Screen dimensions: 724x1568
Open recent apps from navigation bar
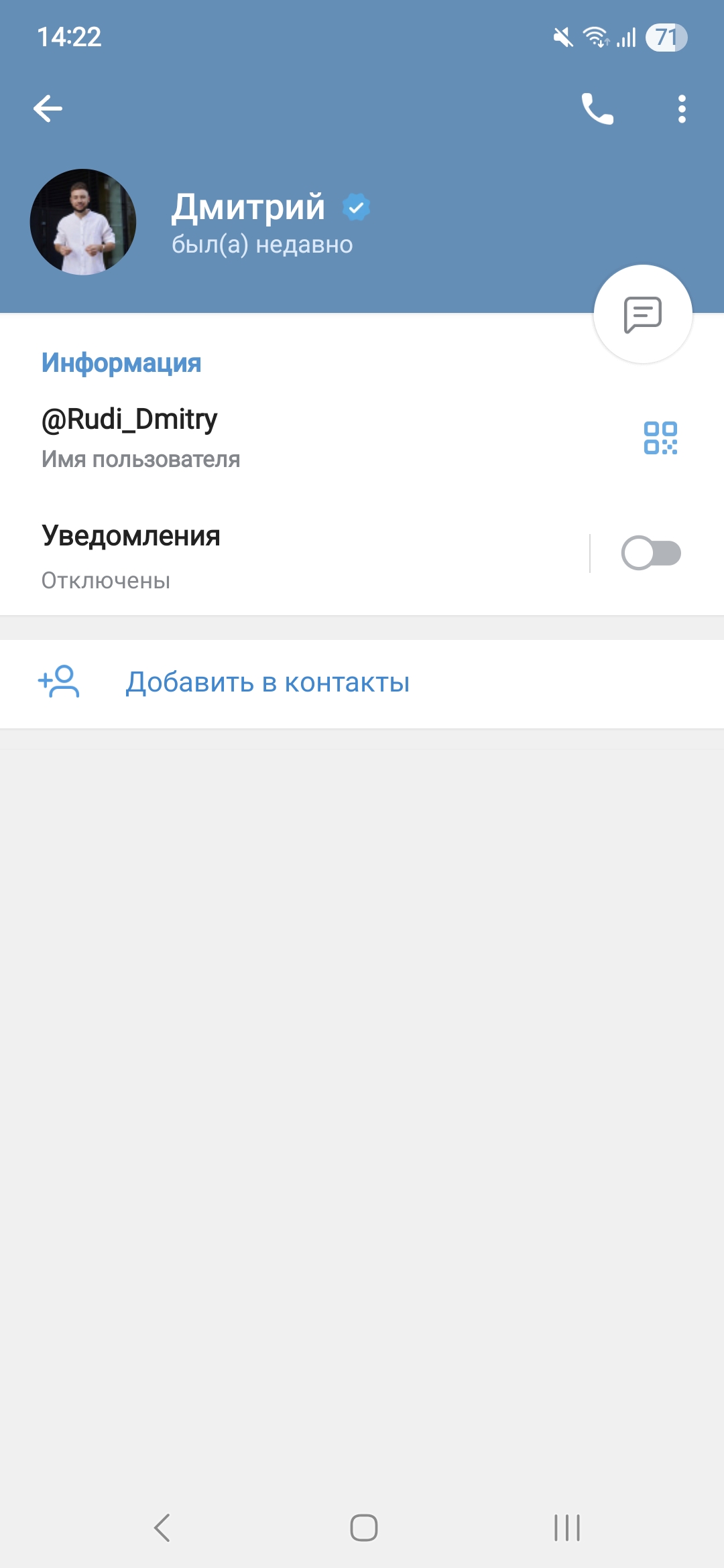[566, 1528]
